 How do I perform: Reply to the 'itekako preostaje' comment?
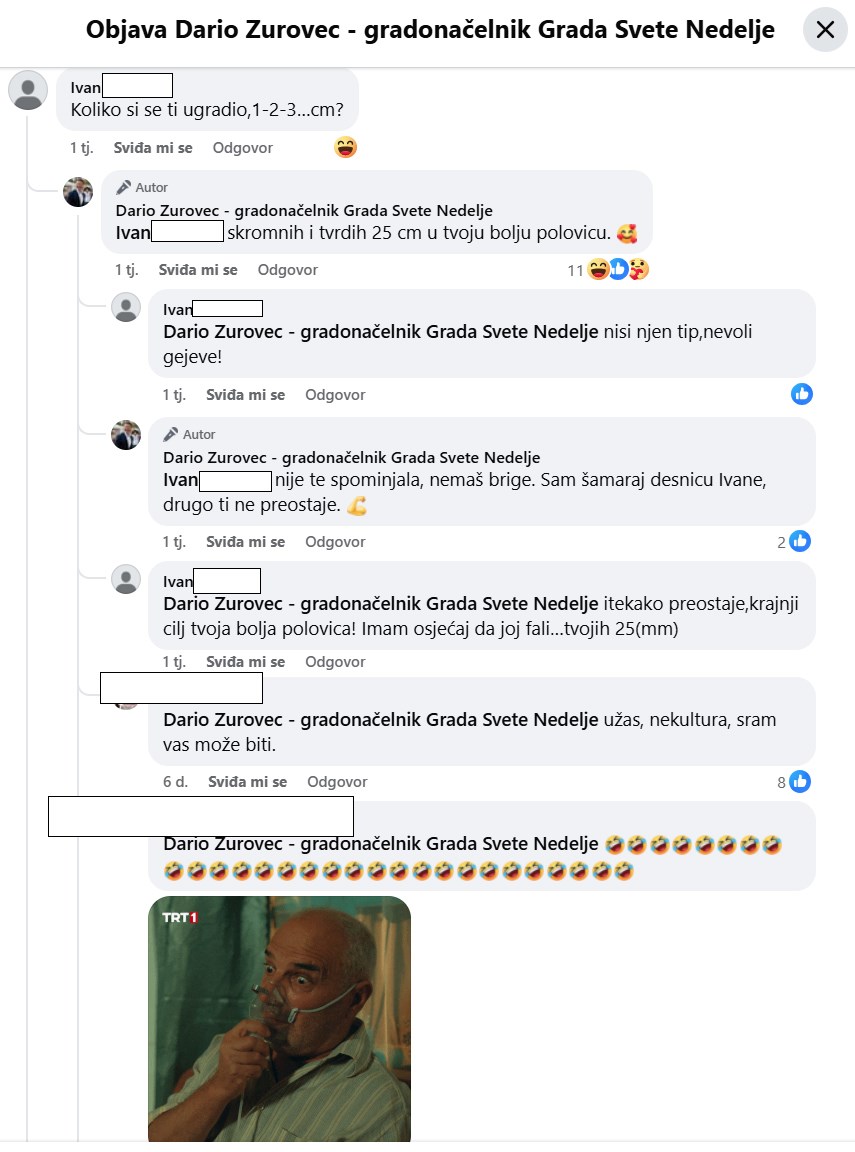pyautogui.click(x=335, y=662)
